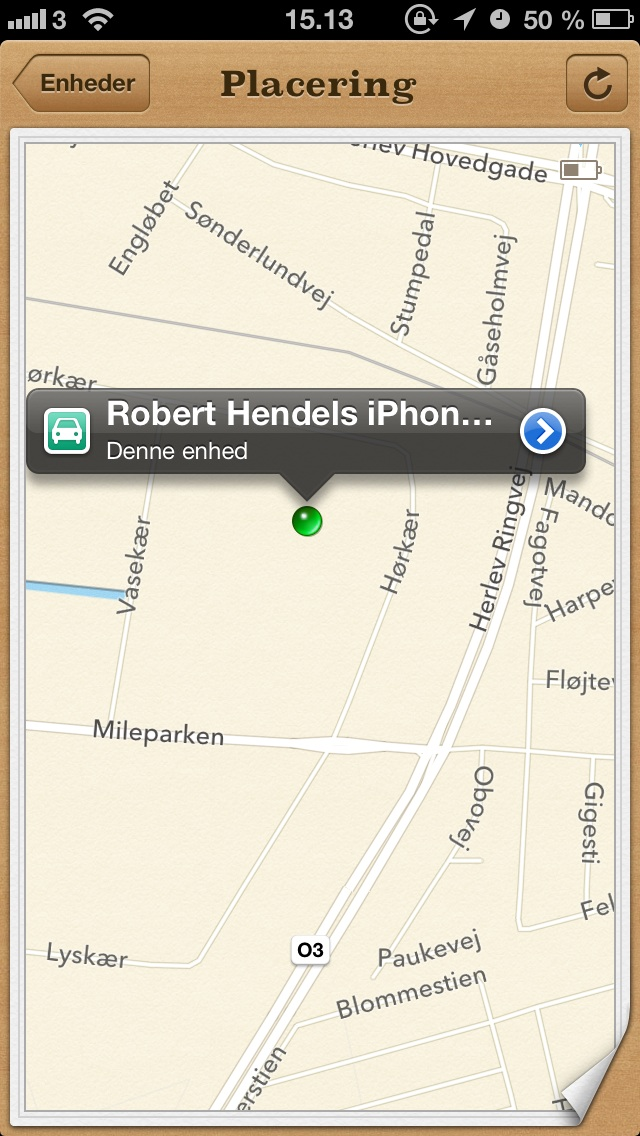The image size is (640, 1136).
Task: Open details for Robert Hendels iPhone
Action: [543, 432]
